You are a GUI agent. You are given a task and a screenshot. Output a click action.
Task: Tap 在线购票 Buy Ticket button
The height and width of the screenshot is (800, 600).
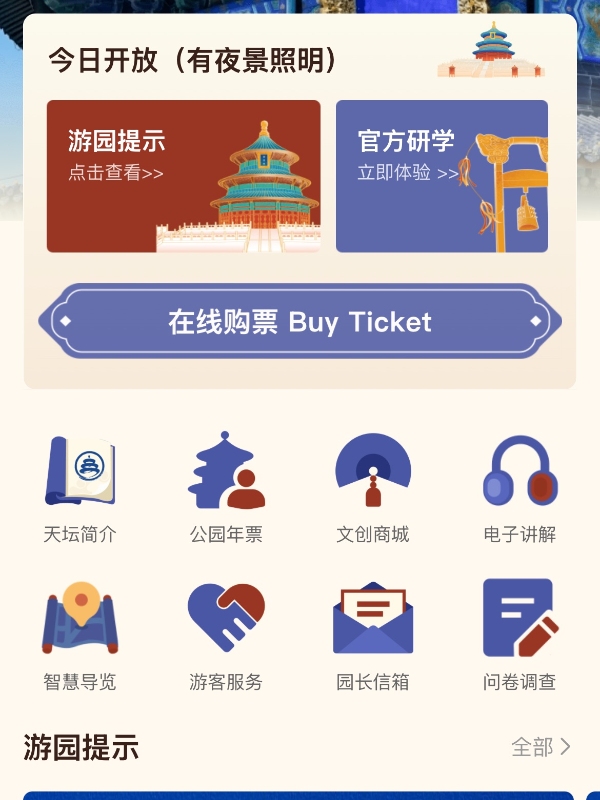(300, 322)
